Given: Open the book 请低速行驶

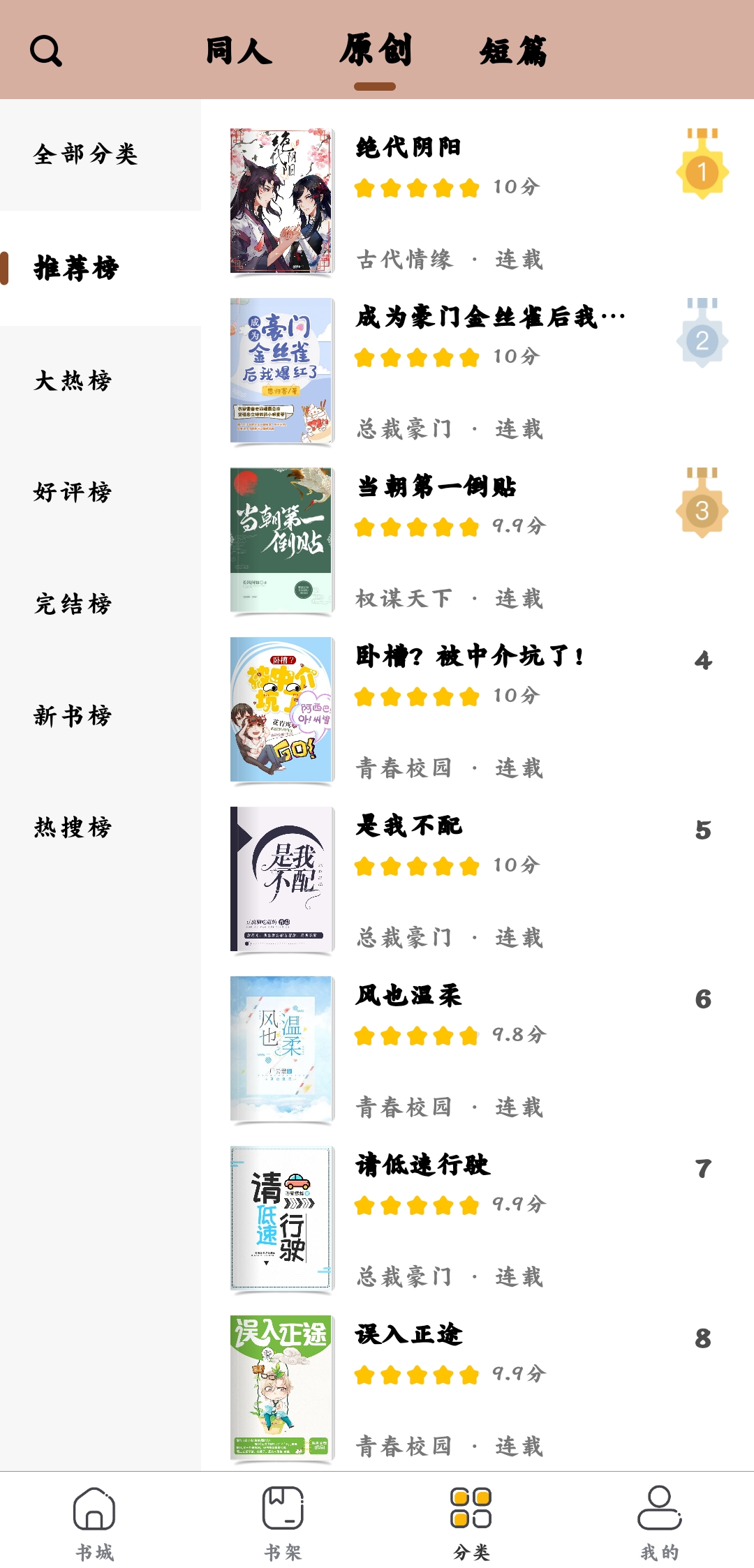Looking at the screenshot, I should [422, 1165].
